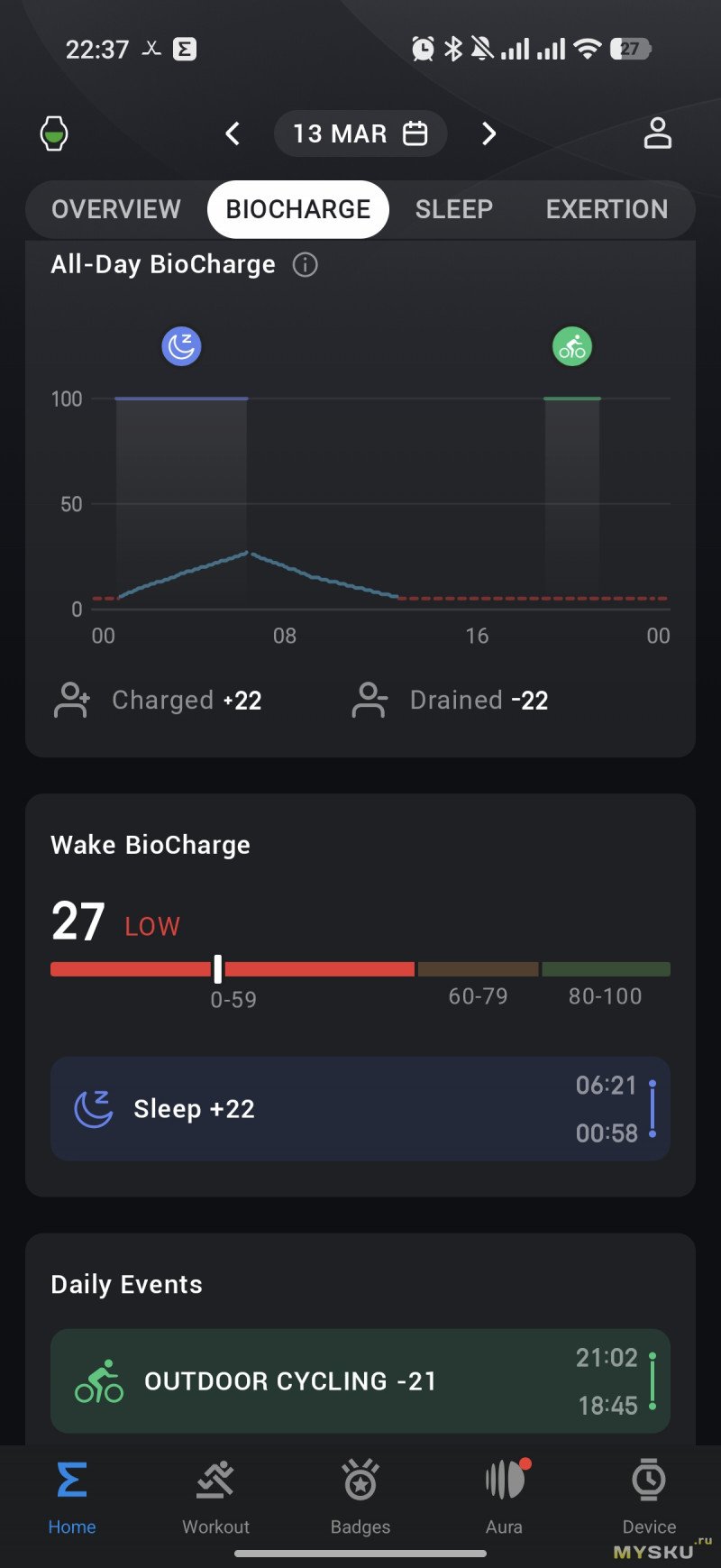This screenshot has height=1568, width=721.
Task: Open the user profile icon
Action: pos(657,133)
